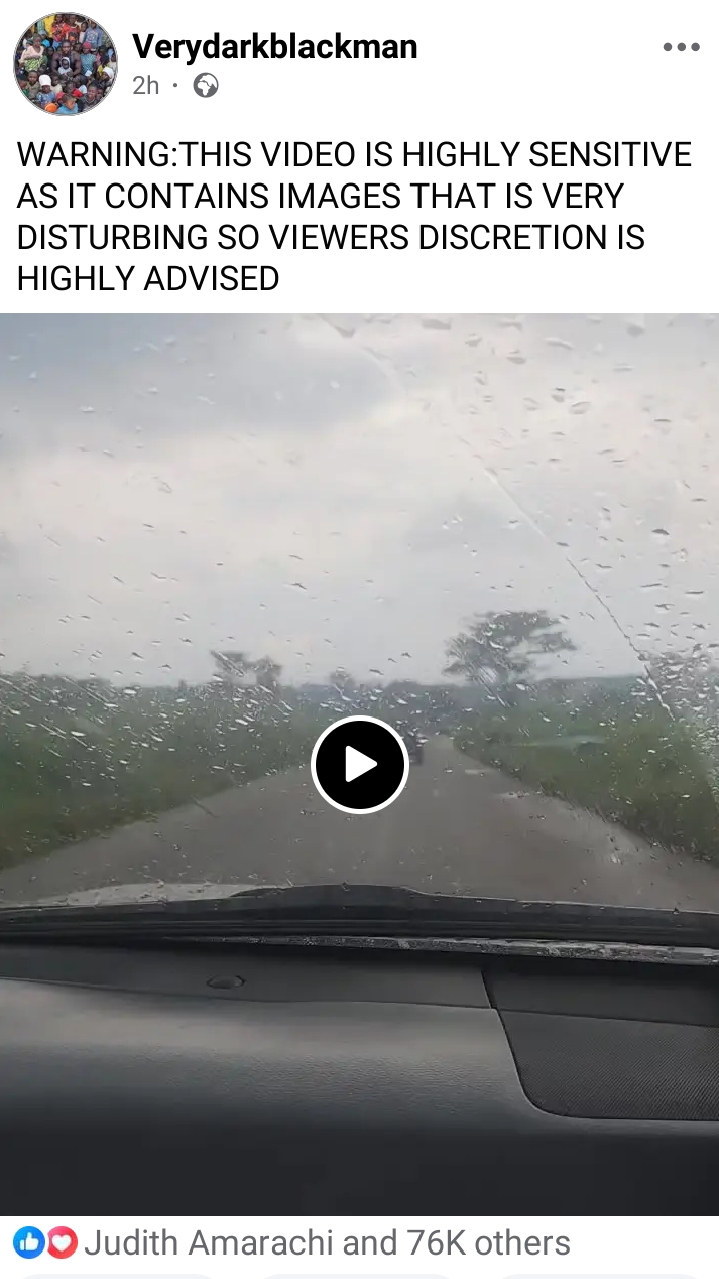
Task: Open the post's three-dot options menu
Action: click(681, 47)
